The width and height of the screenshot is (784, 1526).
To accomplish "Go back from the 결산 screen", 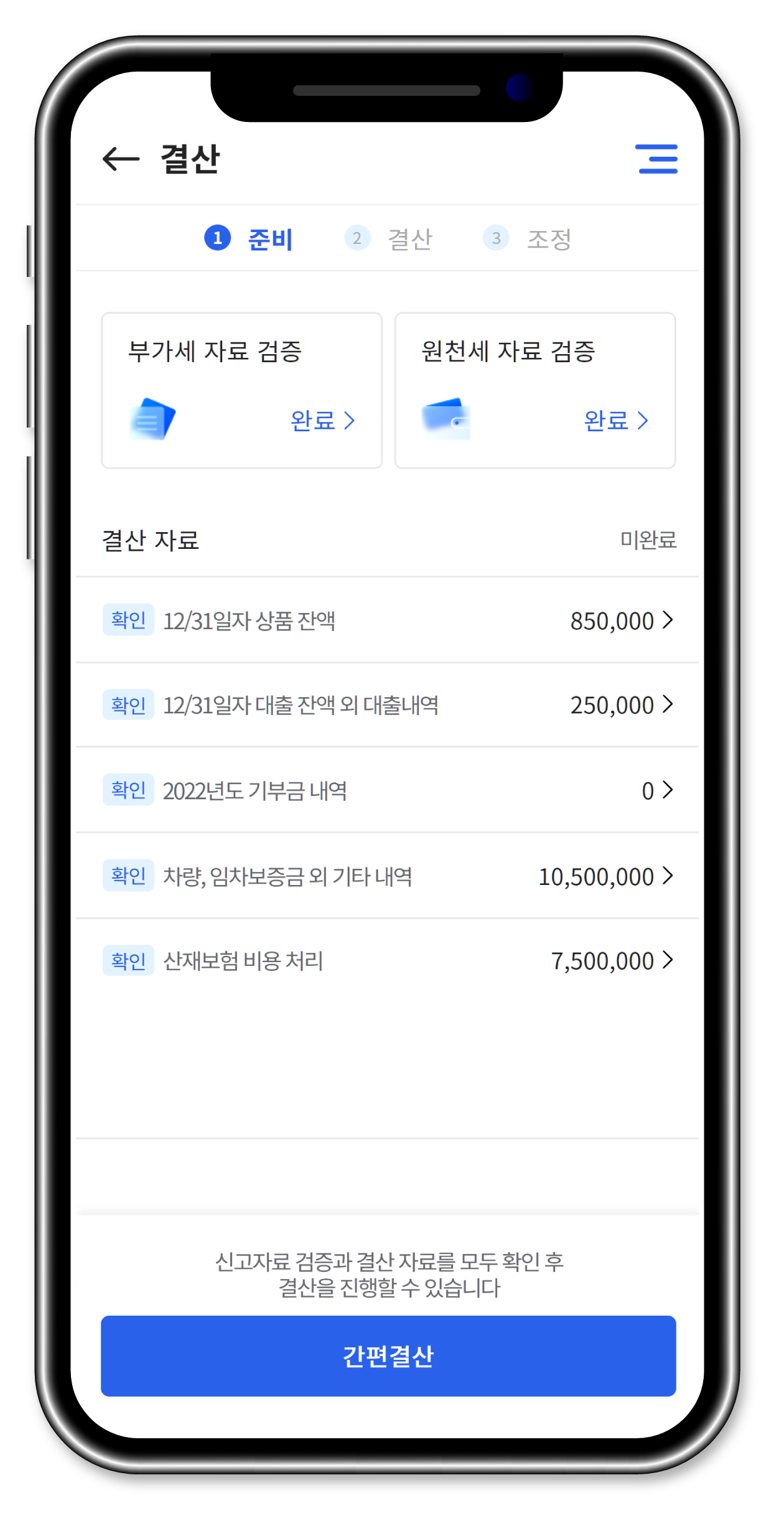I will pyautogui.click(x=121, y=159).
